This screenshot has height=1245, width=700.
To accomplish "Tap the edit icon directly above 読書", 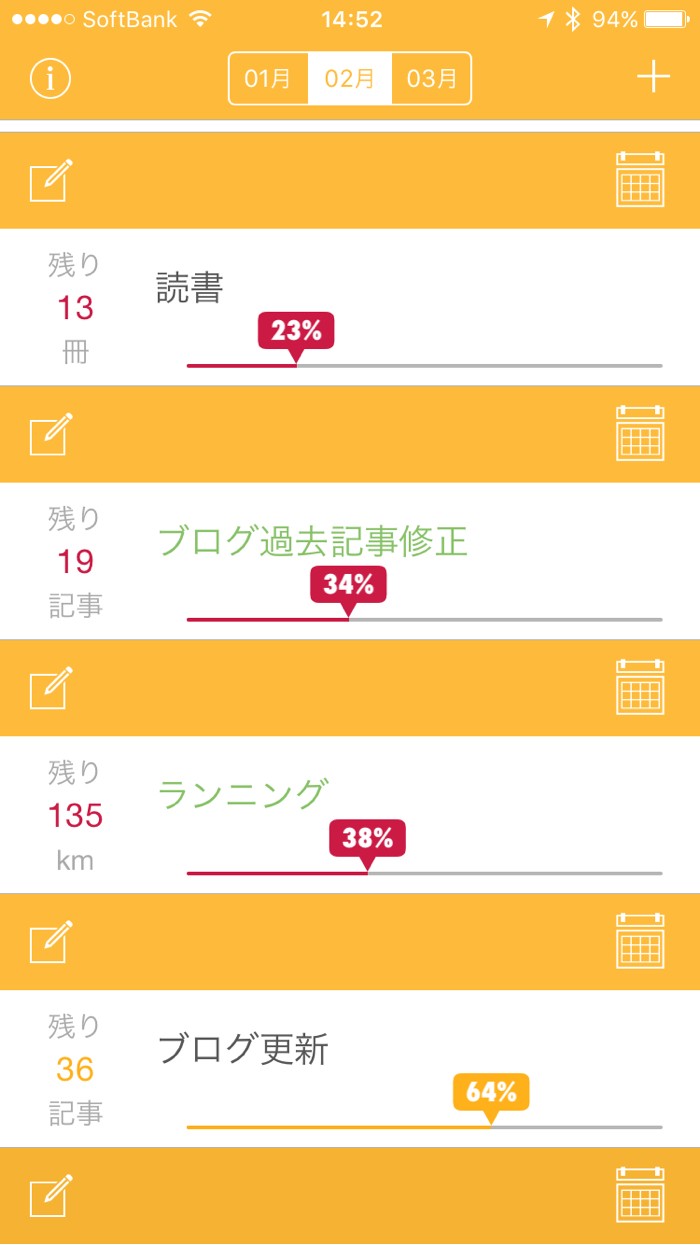I will coord(51,181).
